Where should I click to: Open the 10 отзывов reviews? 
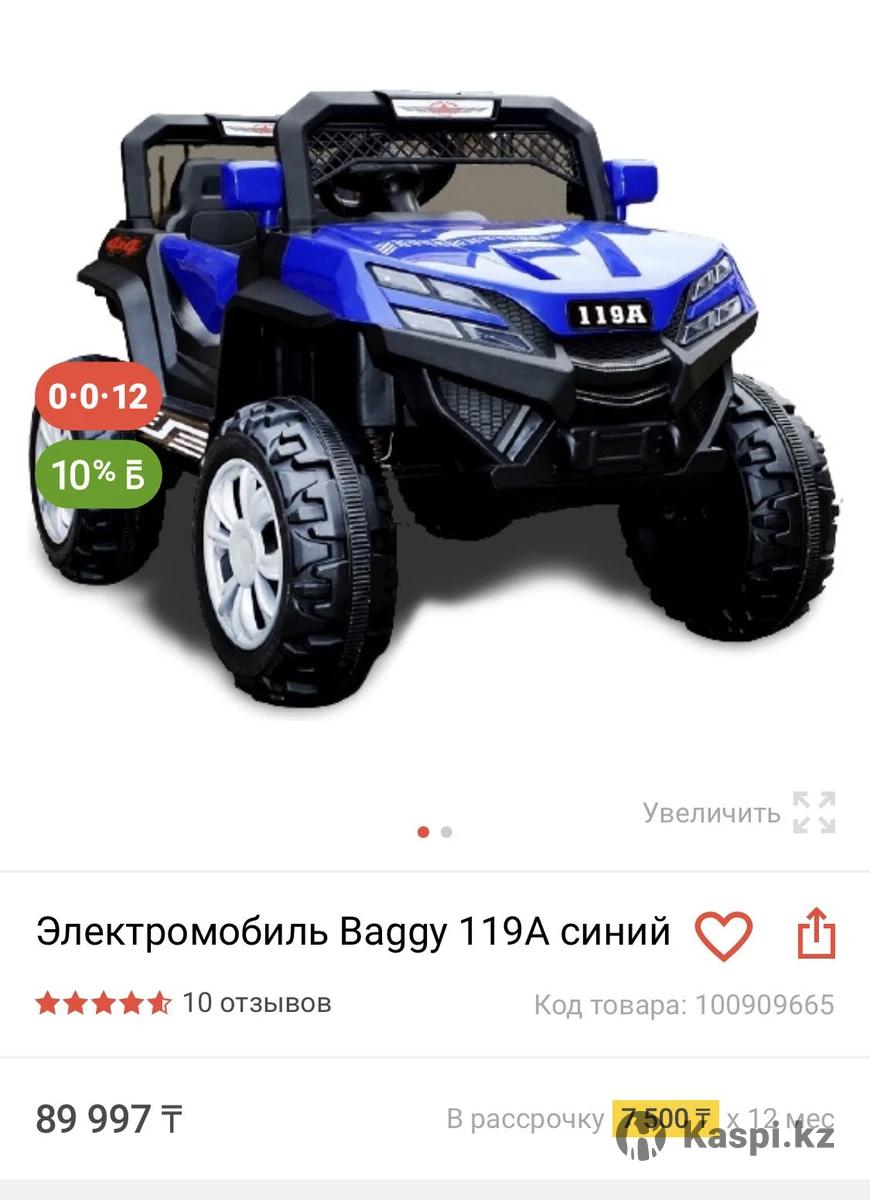click(256, 1003)
